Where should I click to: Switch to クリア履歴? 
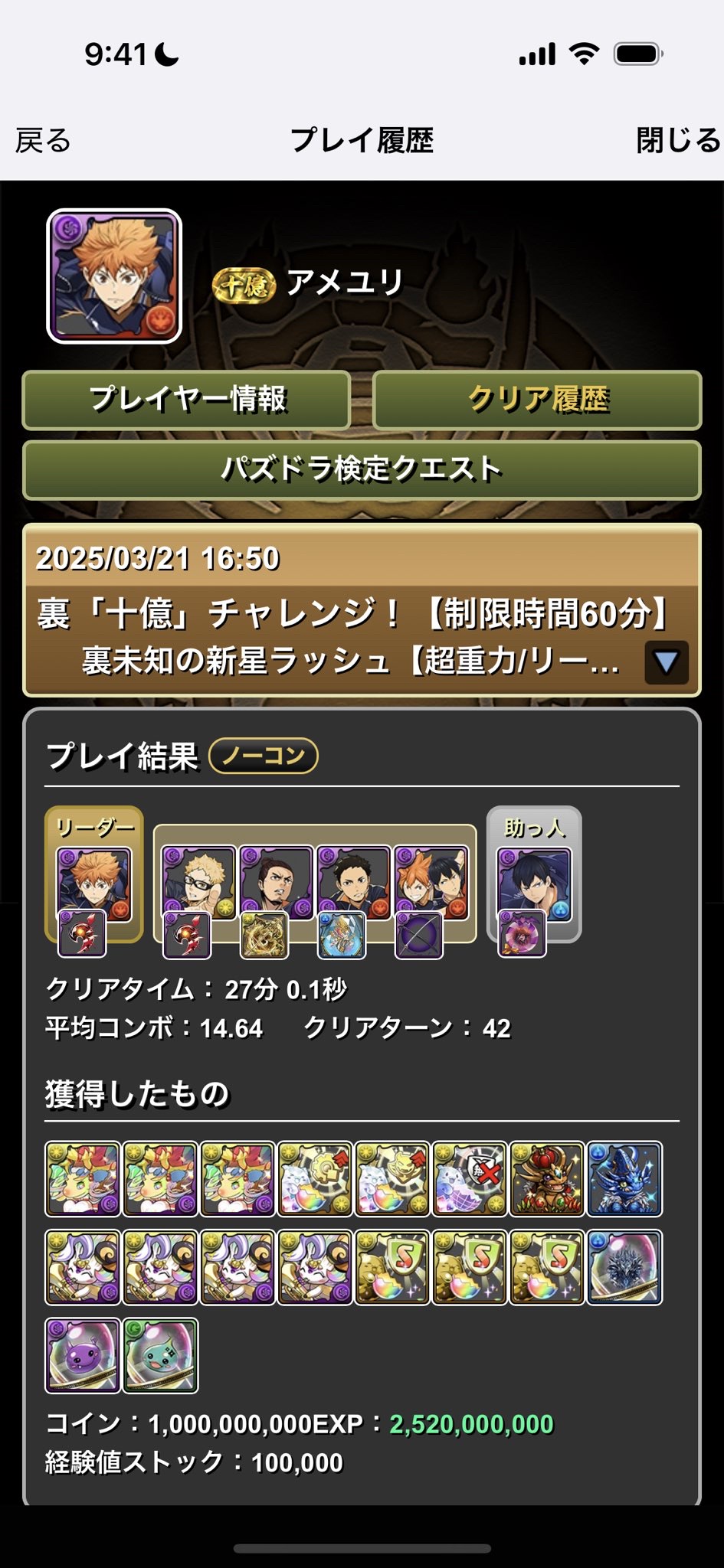[537, 400]
